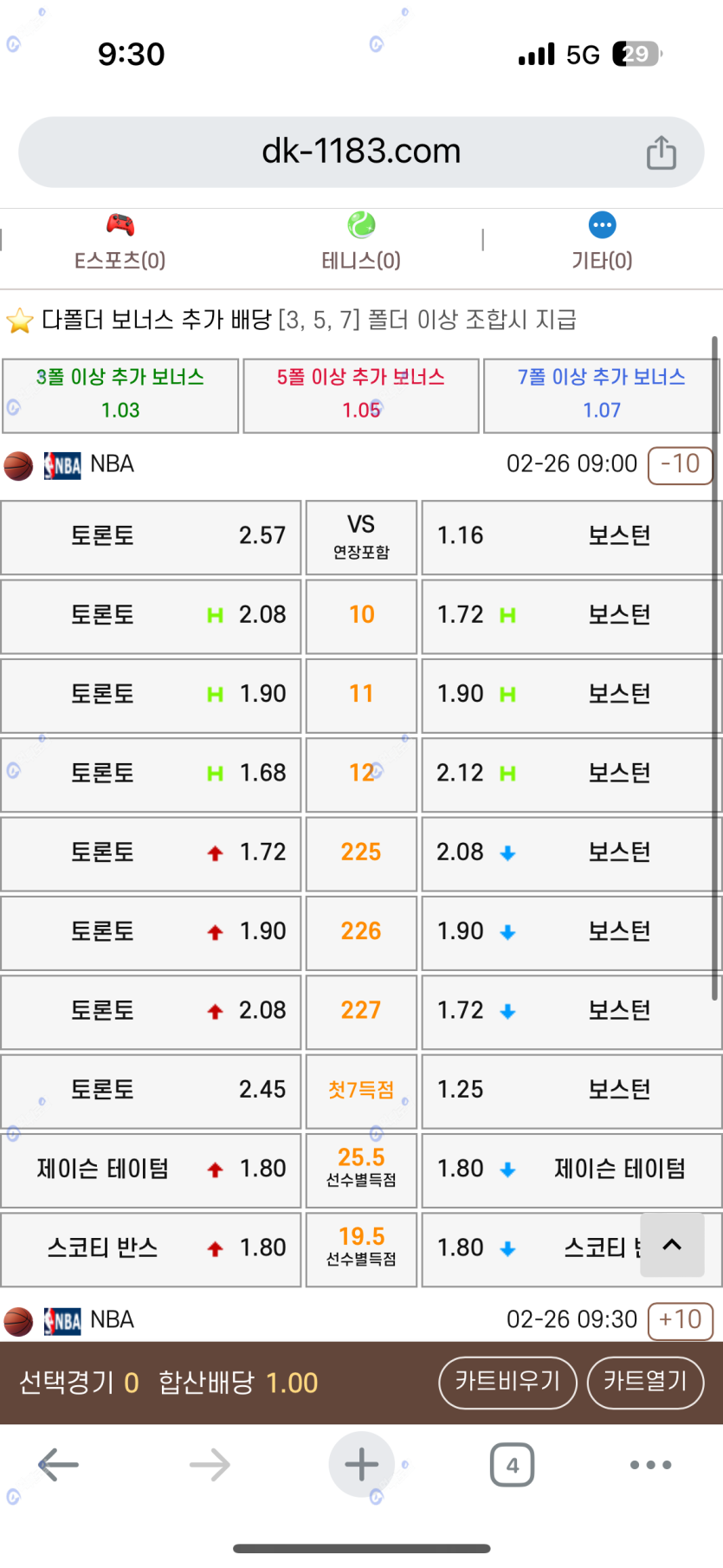Screen dimensions: 723x1568
Task: Bet 제이슨 테이텀 over 25.5 points
Action: point(152,1170)
